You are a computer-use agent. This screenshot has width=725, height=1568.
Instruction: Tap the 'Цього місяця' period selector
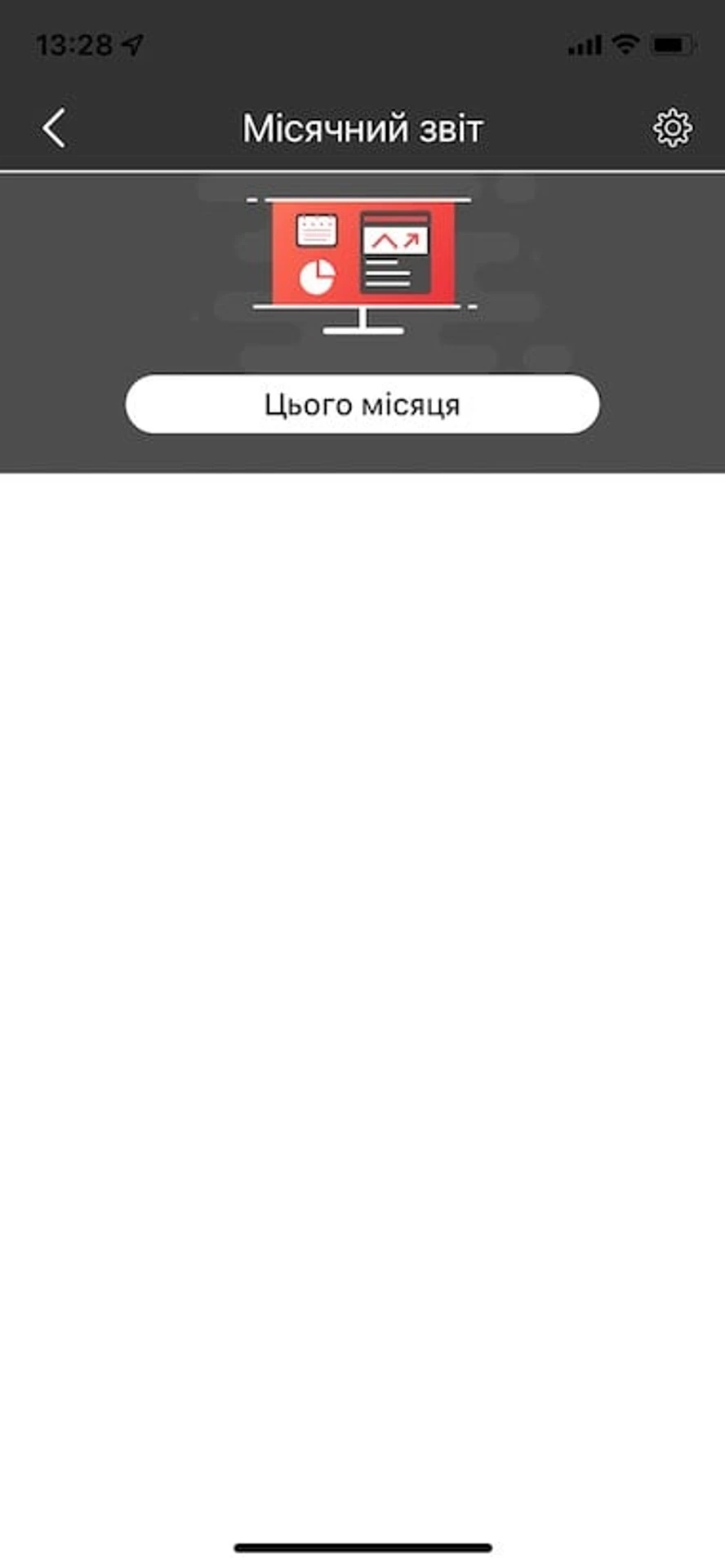(362, 404)
